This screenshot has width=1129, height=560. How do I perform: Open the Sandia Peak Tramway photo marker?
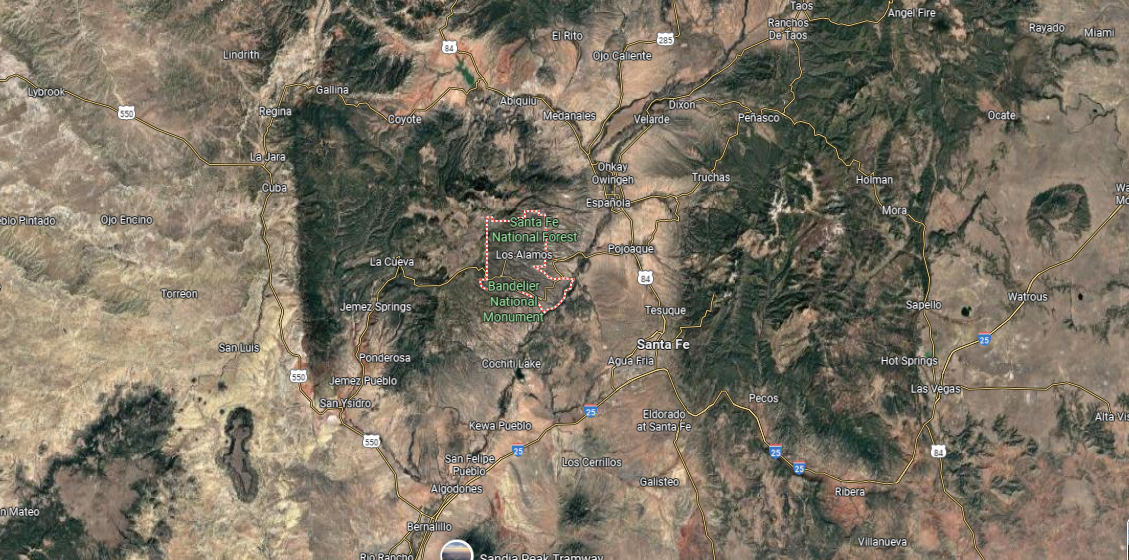457,553
